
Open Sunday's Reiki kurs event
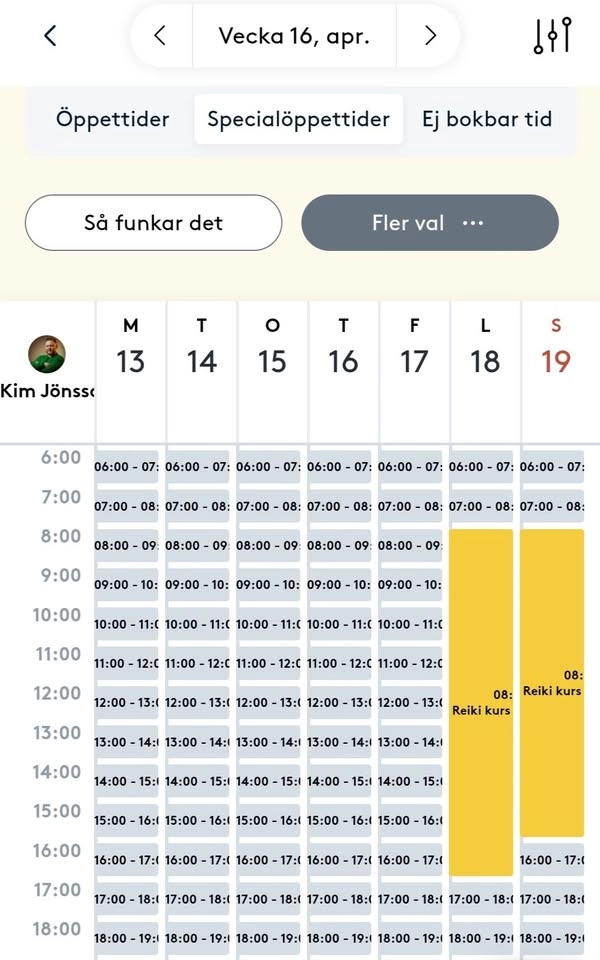(x=552, y=682)
